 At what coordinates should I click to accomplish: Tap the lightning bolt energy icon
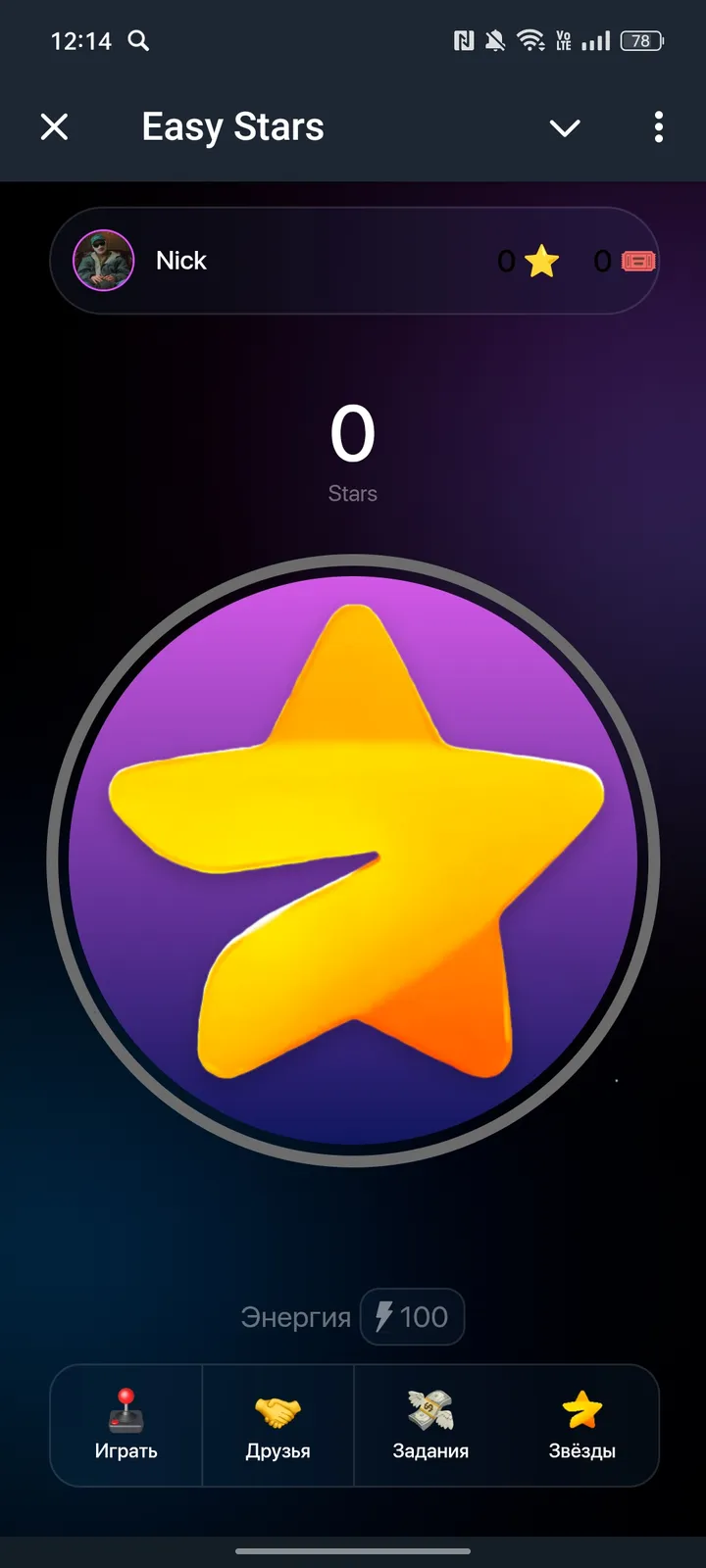[x=384, y=1317]
